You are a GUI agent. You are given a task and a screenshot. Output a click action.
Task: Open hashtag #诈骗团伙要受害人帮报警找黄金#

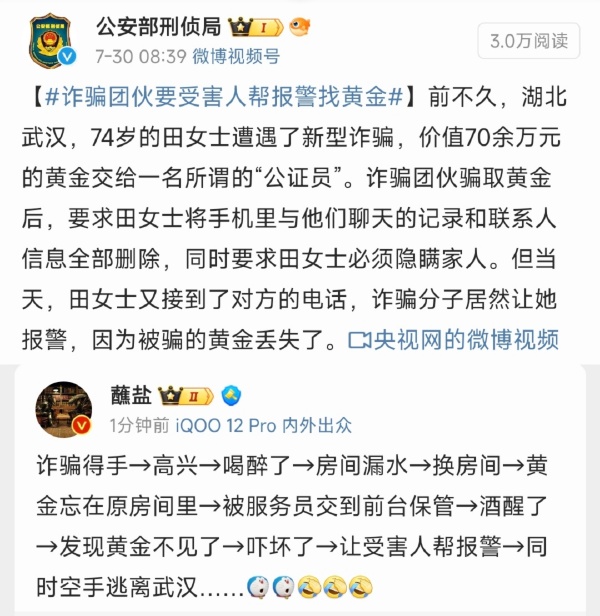coord(228,98)
